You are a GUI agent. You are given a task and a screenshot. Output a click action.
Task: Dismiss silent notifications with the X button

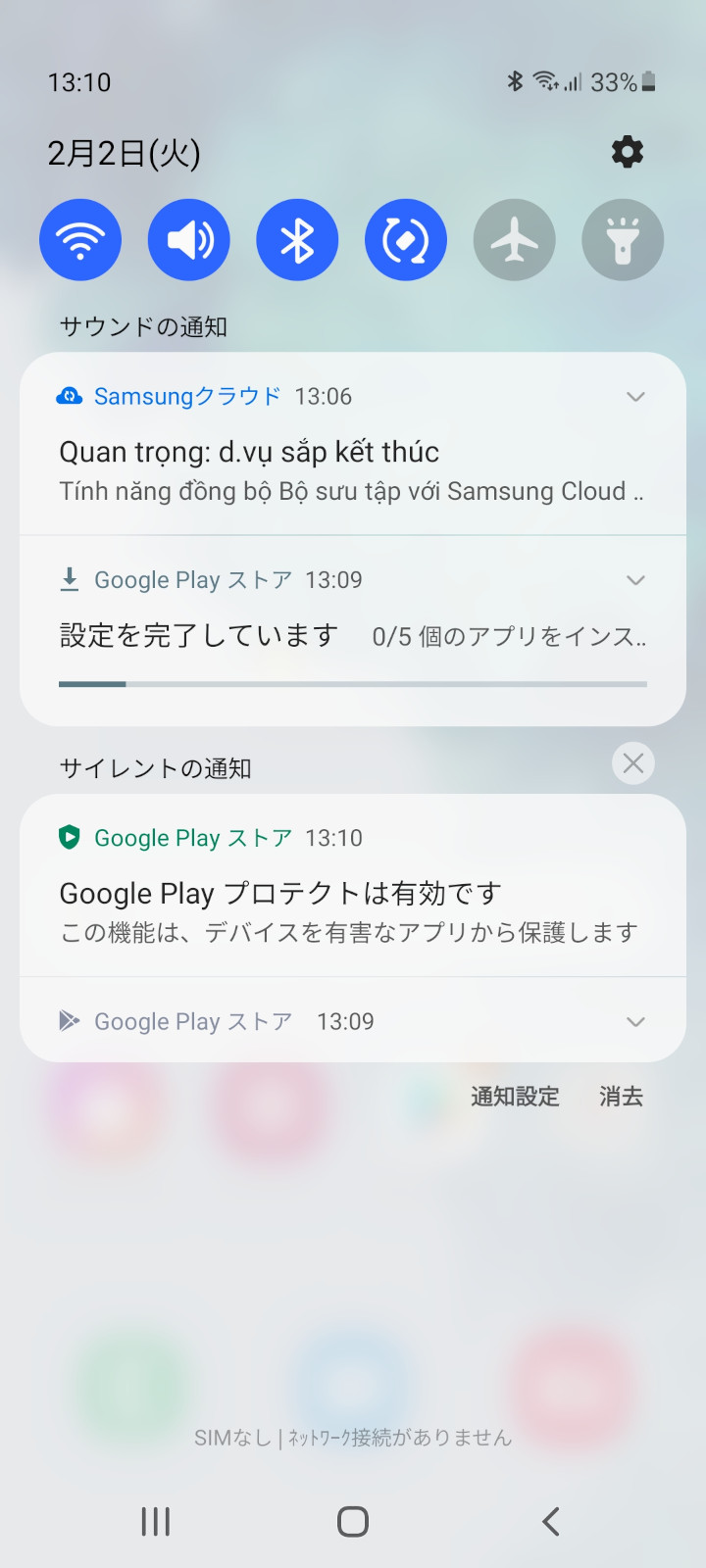(633, 763)
